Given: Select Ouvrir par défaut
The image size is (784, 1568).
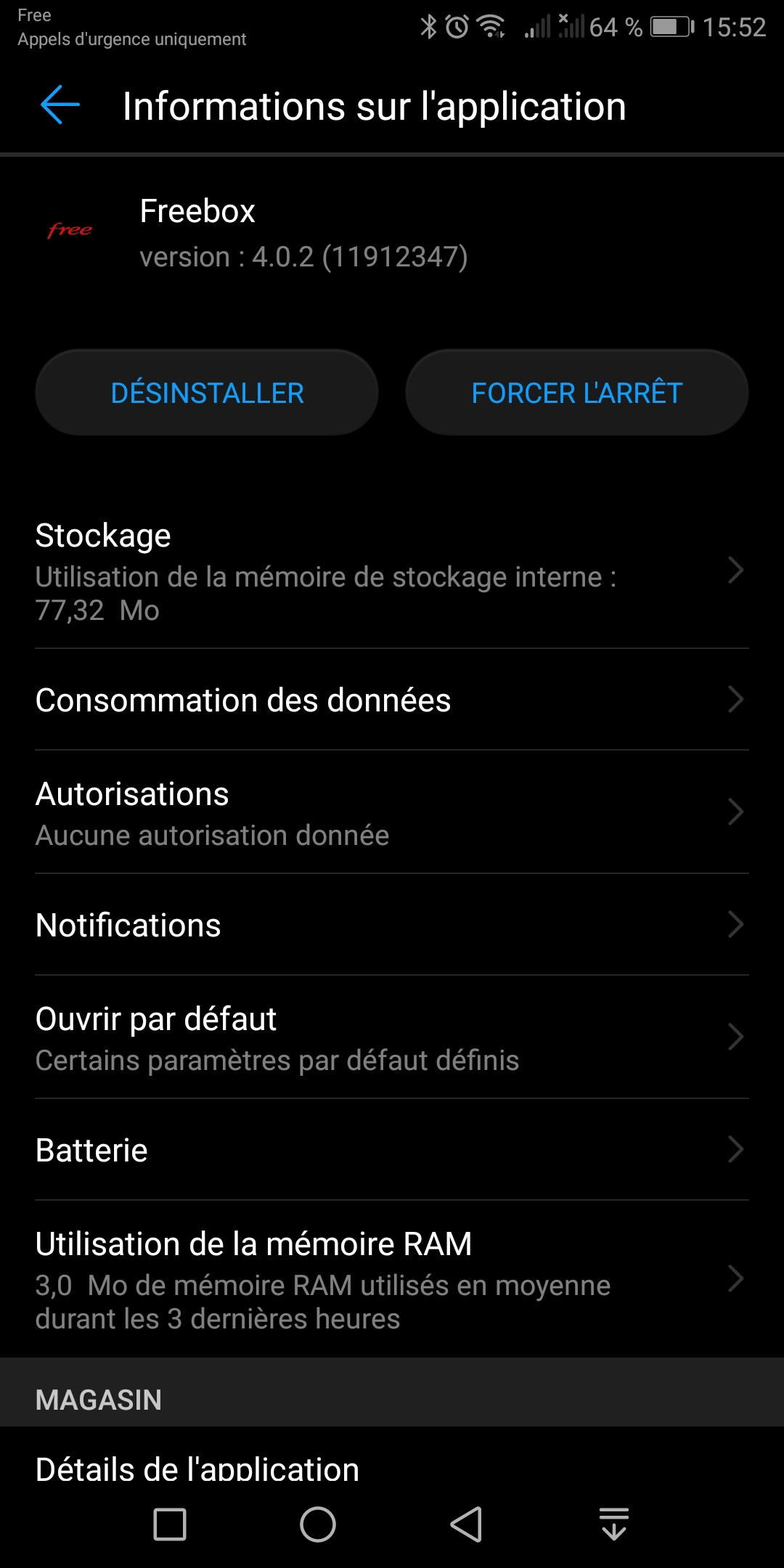Looking at the screenshot, I should [x=392, y=1038].
